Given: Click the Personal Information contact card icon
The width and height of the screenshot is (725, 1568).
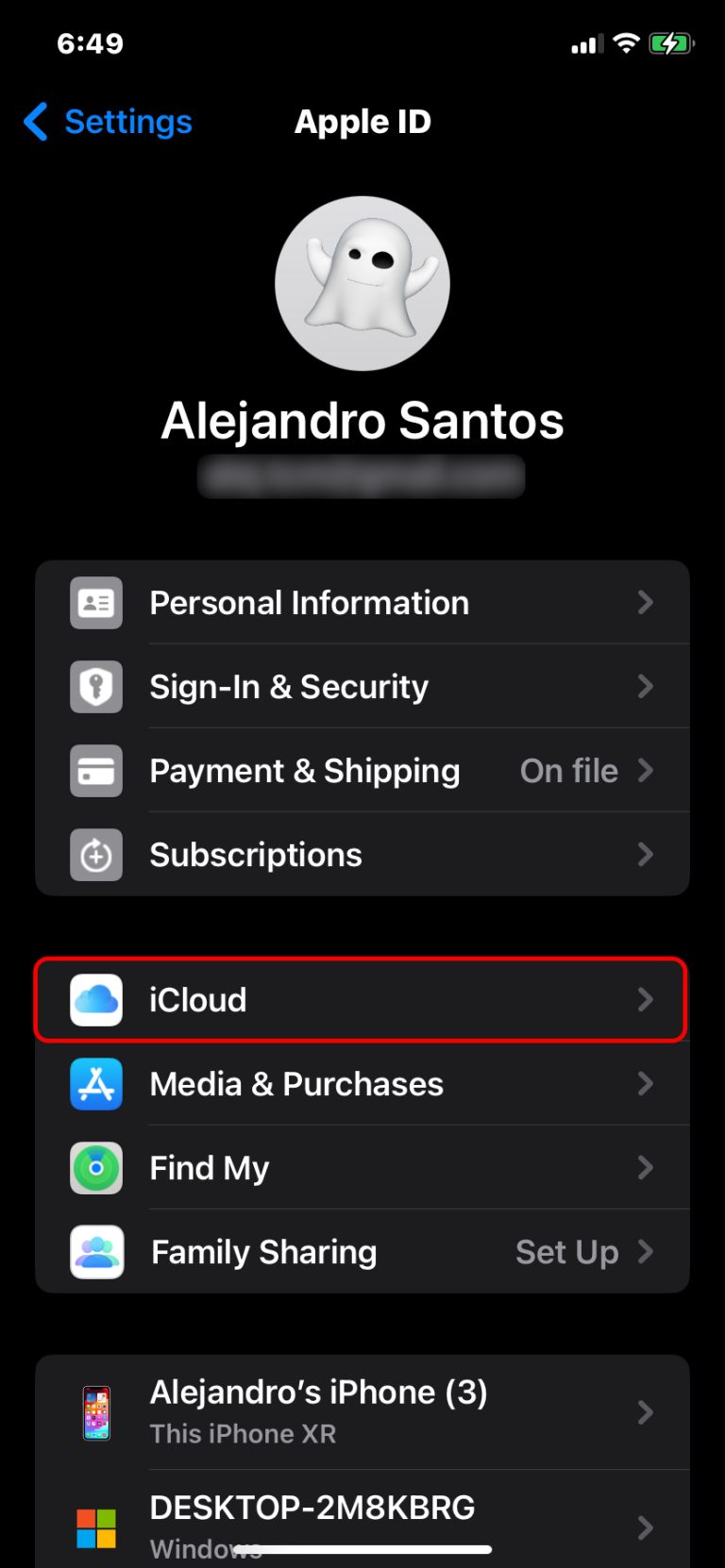Looking at the screenshot, I should pyautogui.click(x=95, y=603).
